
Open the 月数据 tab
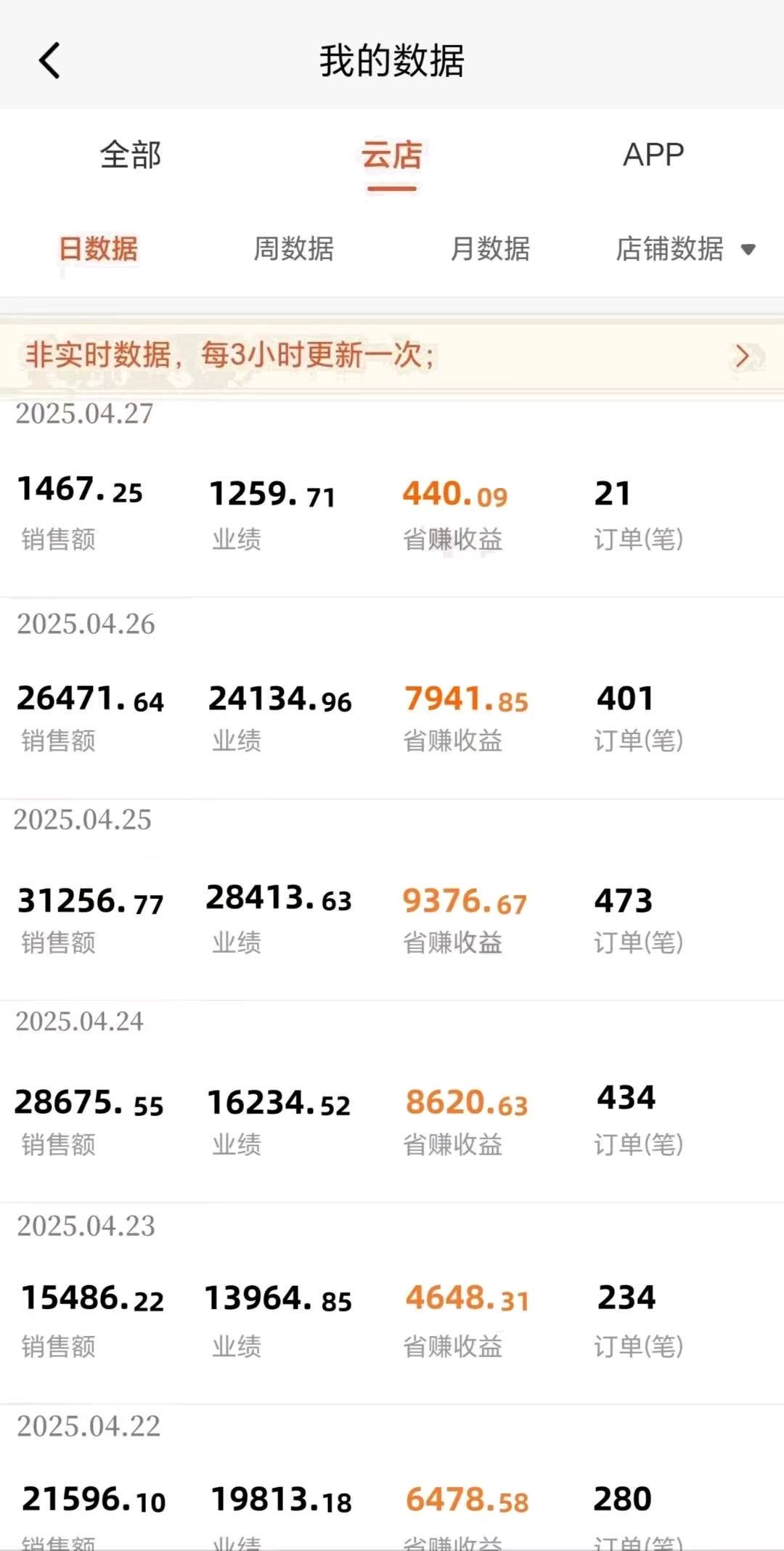pyautogui.click(x=490, y=249)
